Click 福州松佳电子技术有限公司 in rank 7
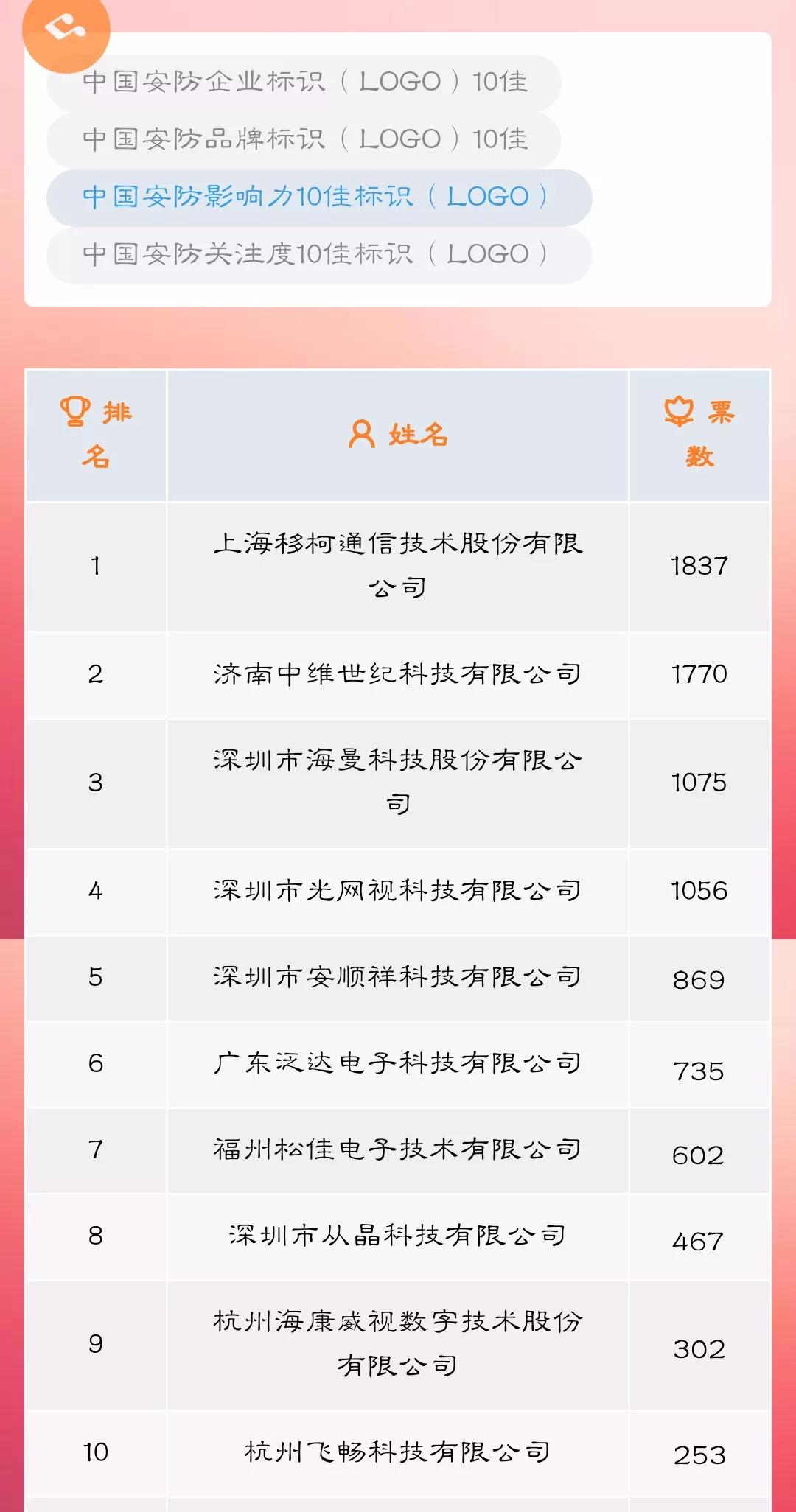Viewport: 796px width, 1512px height. pos(399,1149)
